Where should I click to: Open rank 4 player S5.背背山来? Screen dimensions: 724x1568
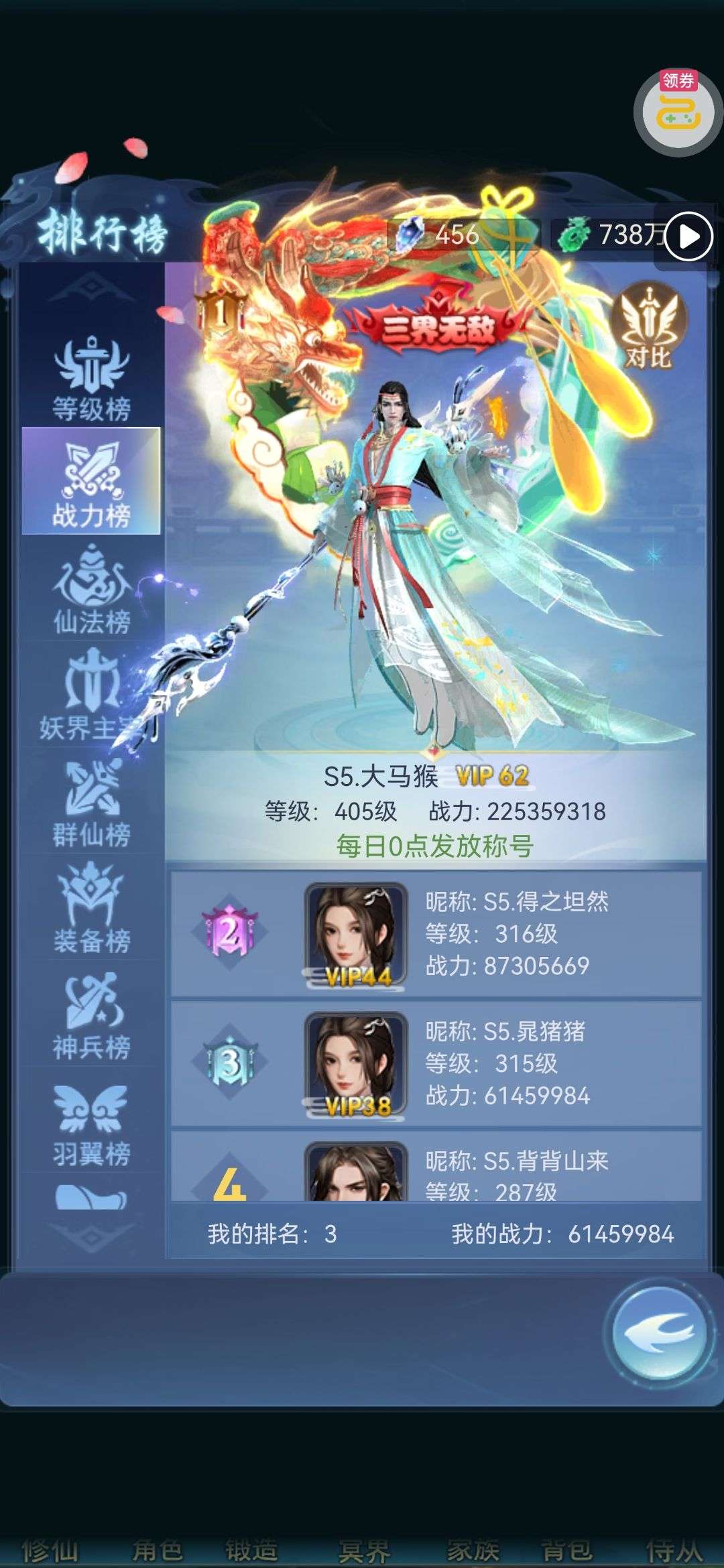(436, 1166)
